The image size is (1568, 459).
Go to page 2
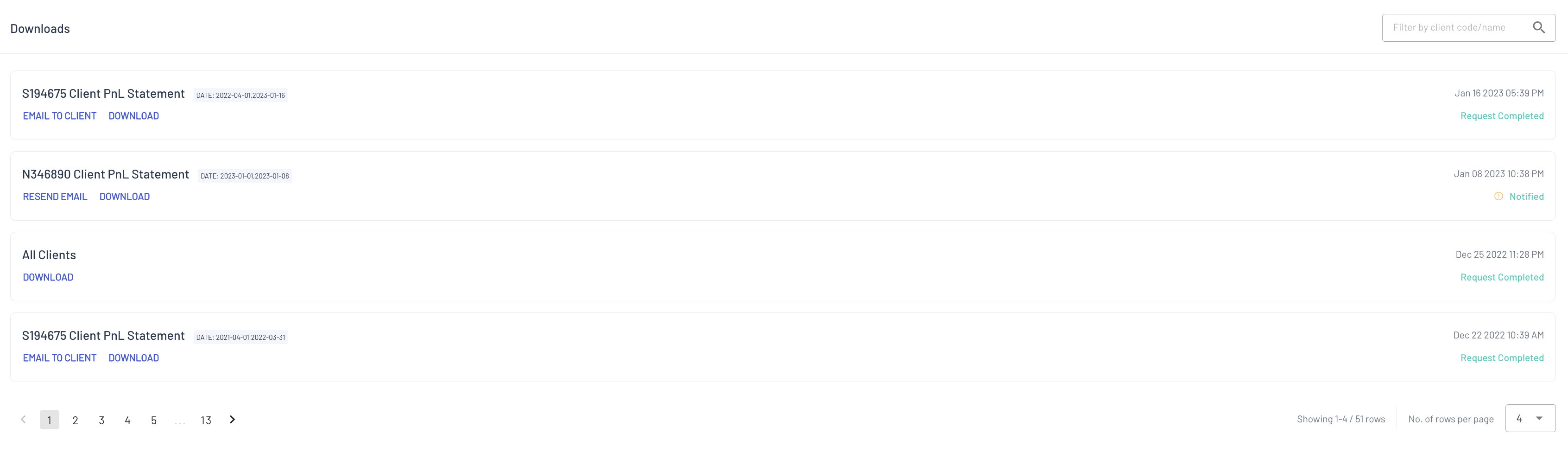point(76,420)
